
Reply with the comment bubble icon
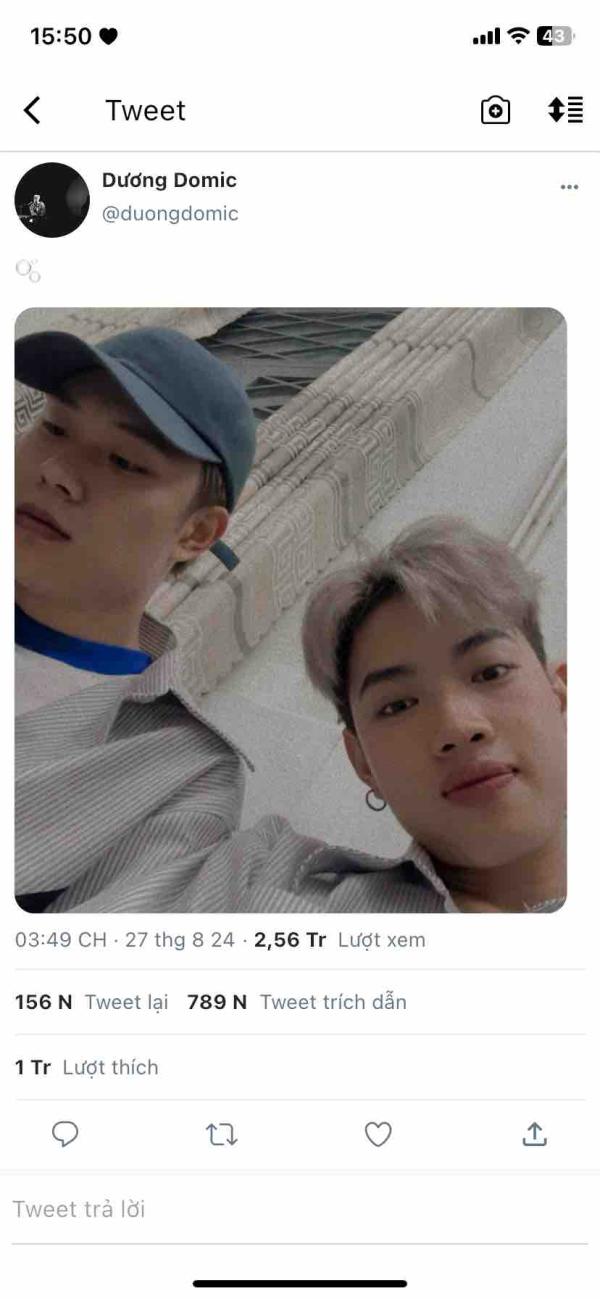pyautogui.click(x=65, y=1134)
